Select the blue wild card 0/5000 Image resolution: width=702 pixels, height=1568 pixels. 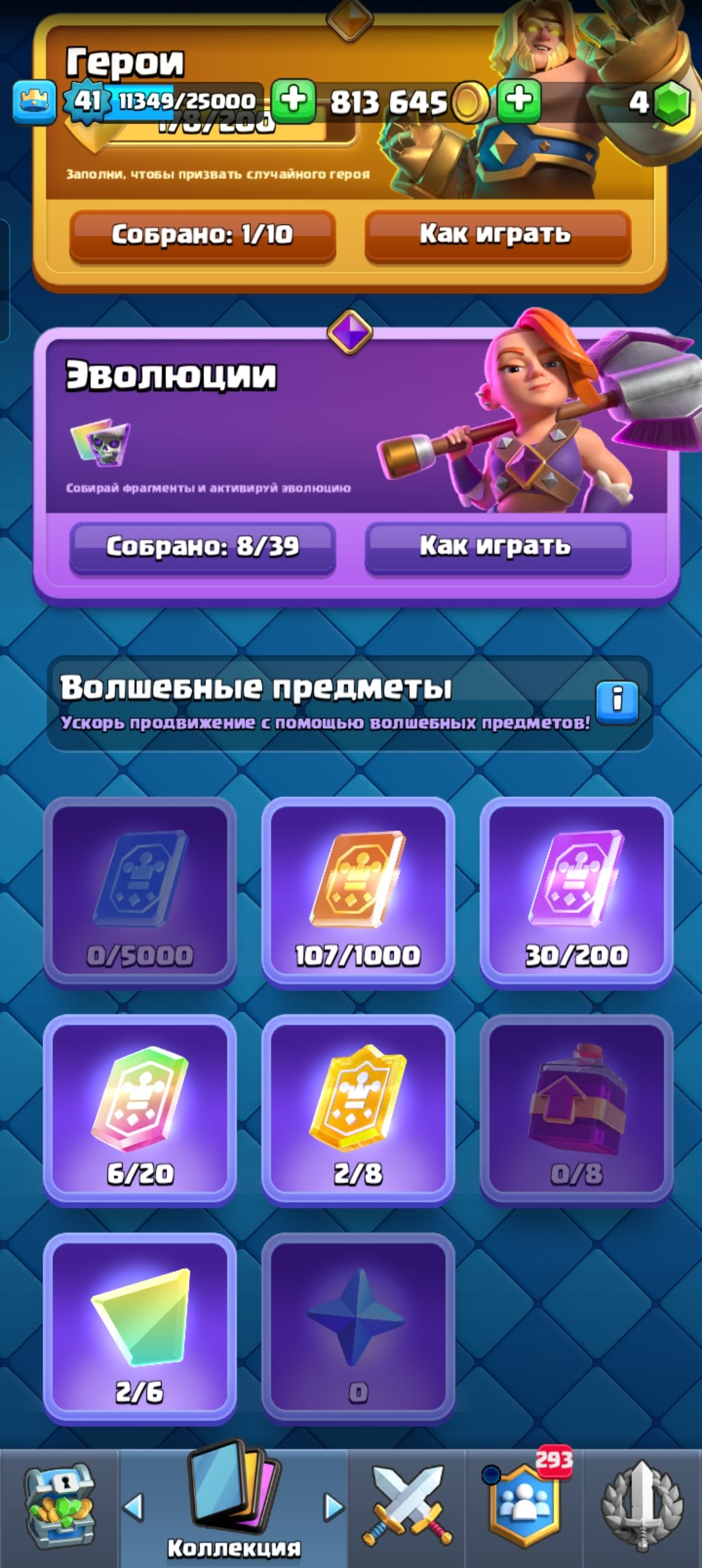click(x=140, y=891)
